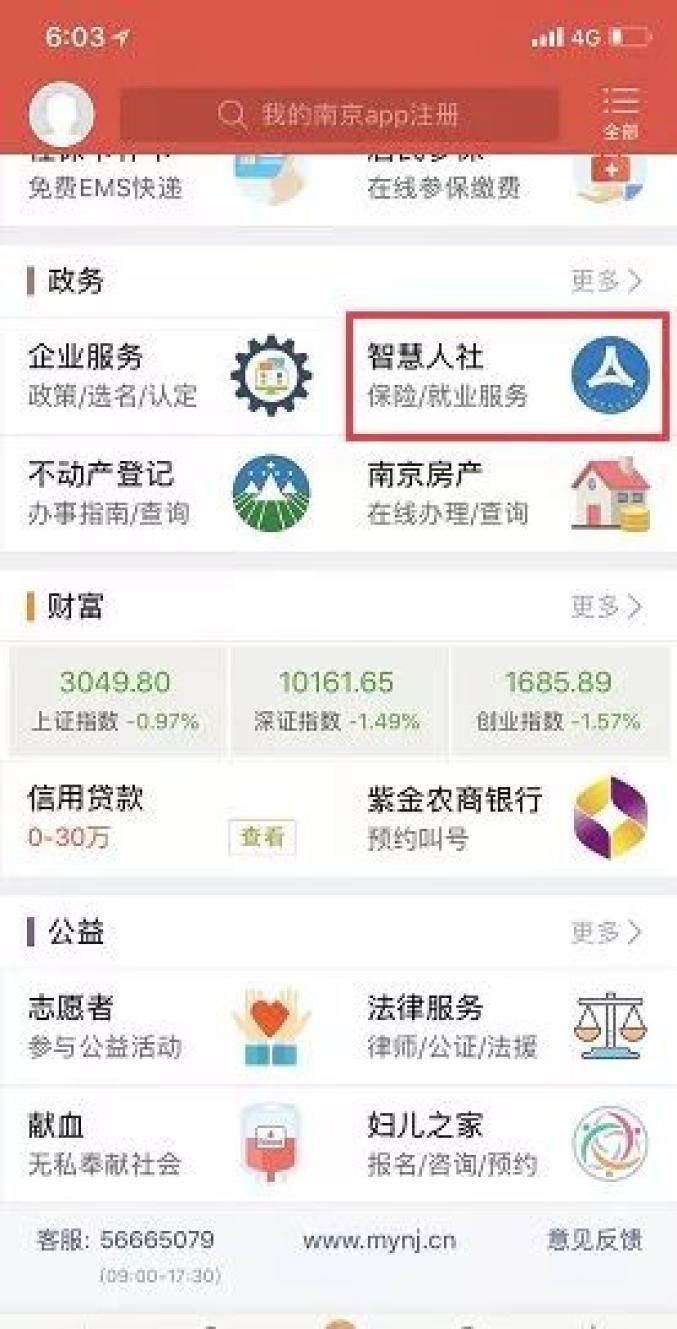The image size is (677, 1329).
Task: View 上证指数 index card
Action: click(x=115, y=700)
